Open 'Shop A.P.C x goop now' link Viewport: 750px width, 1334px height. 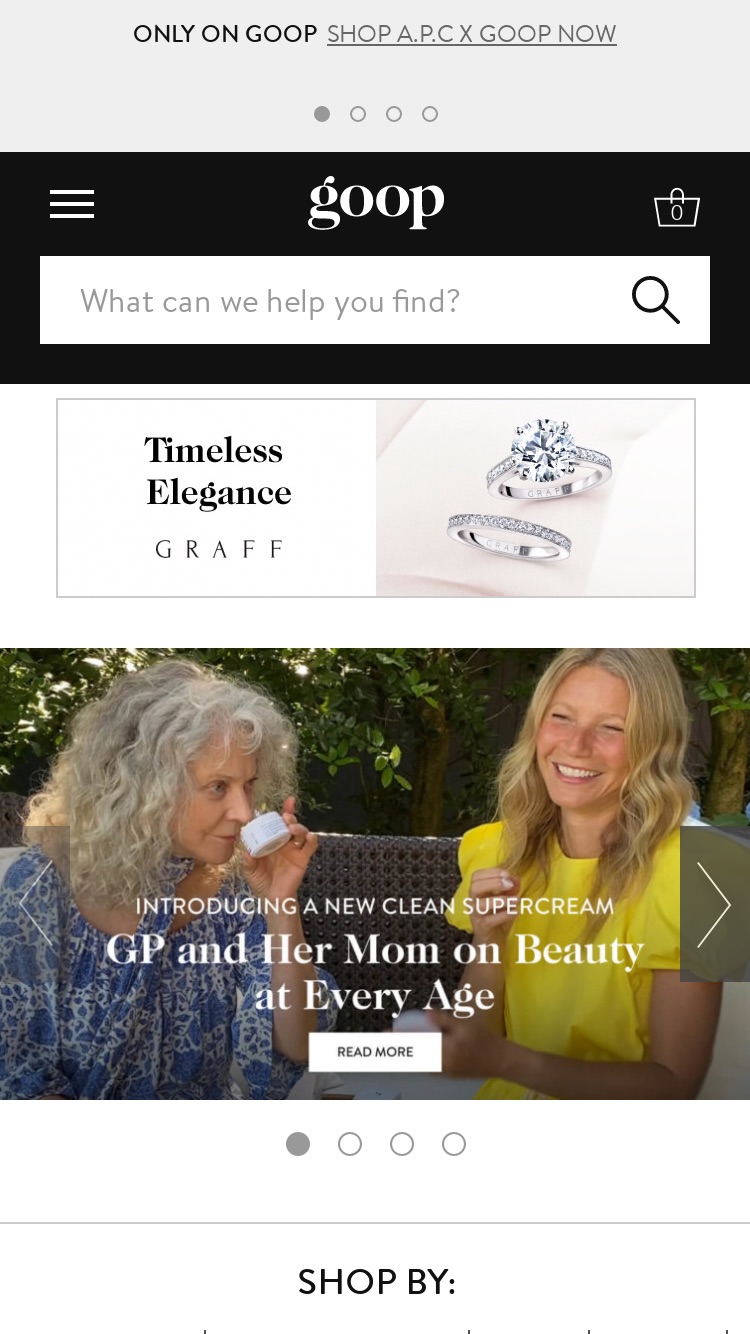click(x=472, y=34)
